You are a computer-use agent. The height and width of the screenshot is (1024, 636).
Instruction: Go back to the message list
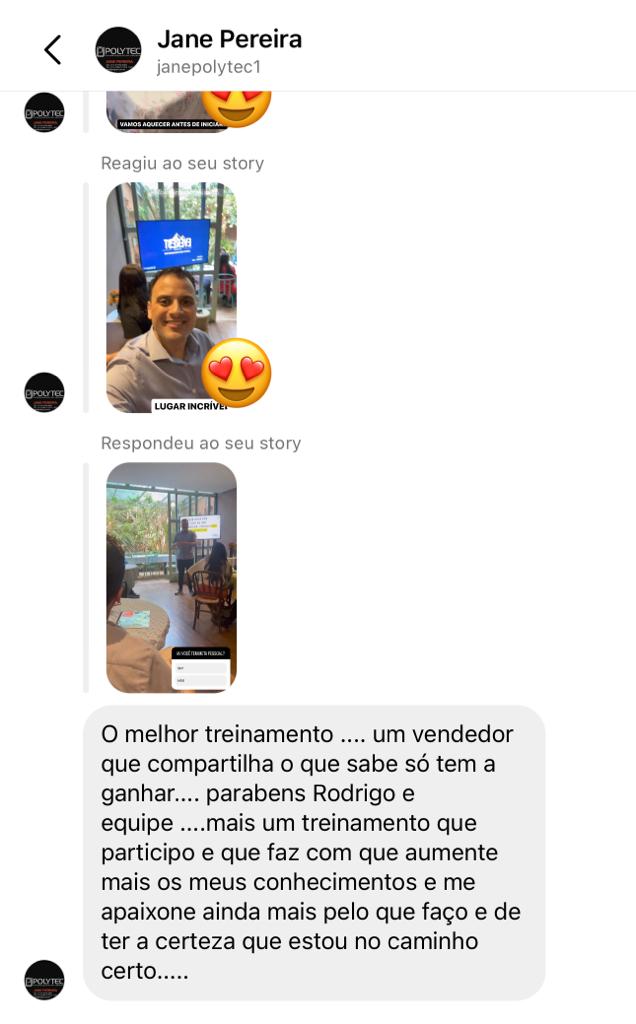pos(53,50)
